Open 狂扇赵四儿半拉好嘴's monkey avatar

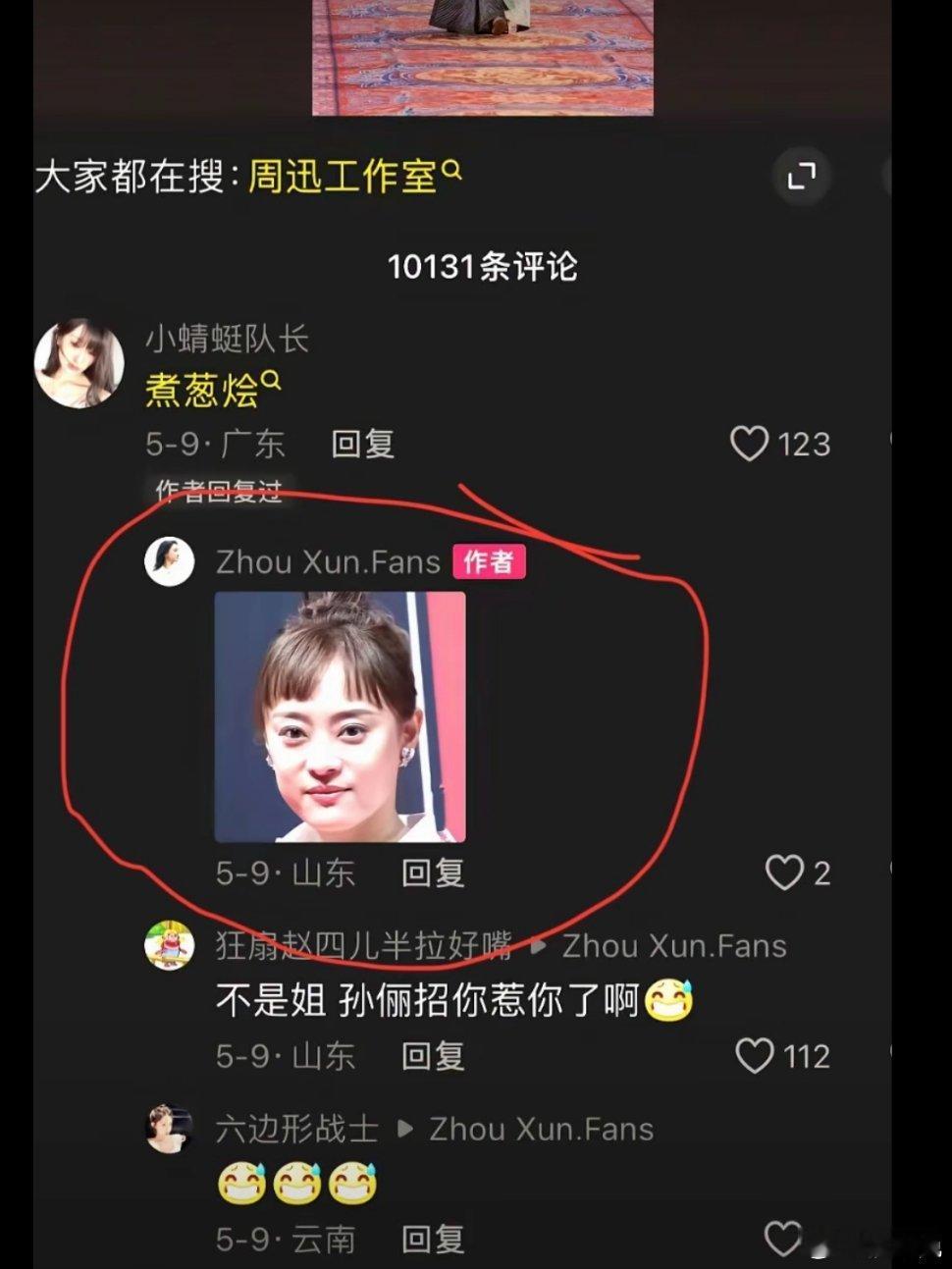(x=169, y=946)
